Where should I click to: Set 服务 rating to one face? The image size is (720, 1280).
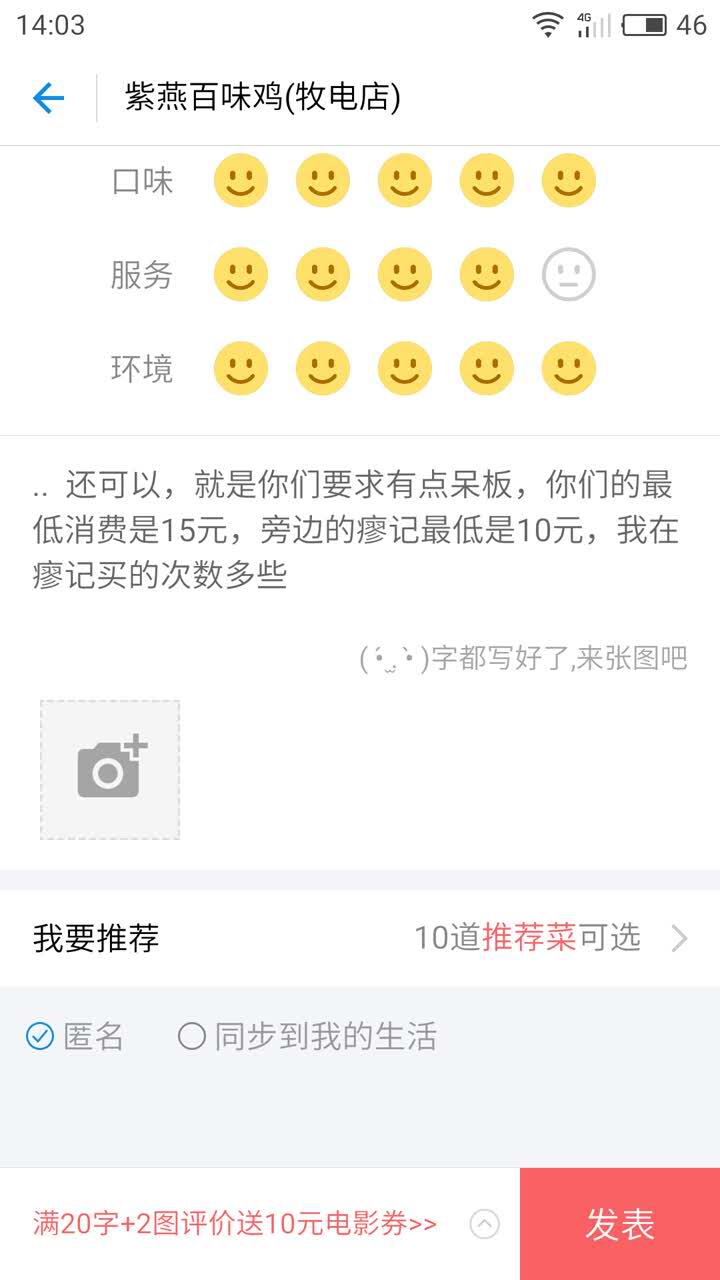pyautogui.click(x=240, y=275)
